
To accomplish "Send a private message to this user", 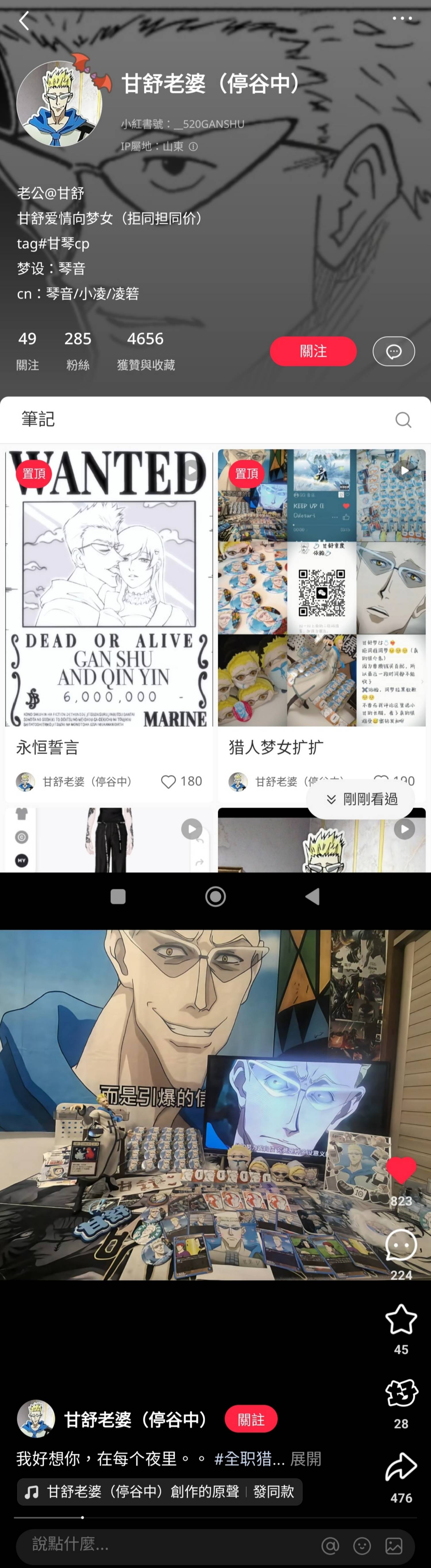I will click(394, 351).
